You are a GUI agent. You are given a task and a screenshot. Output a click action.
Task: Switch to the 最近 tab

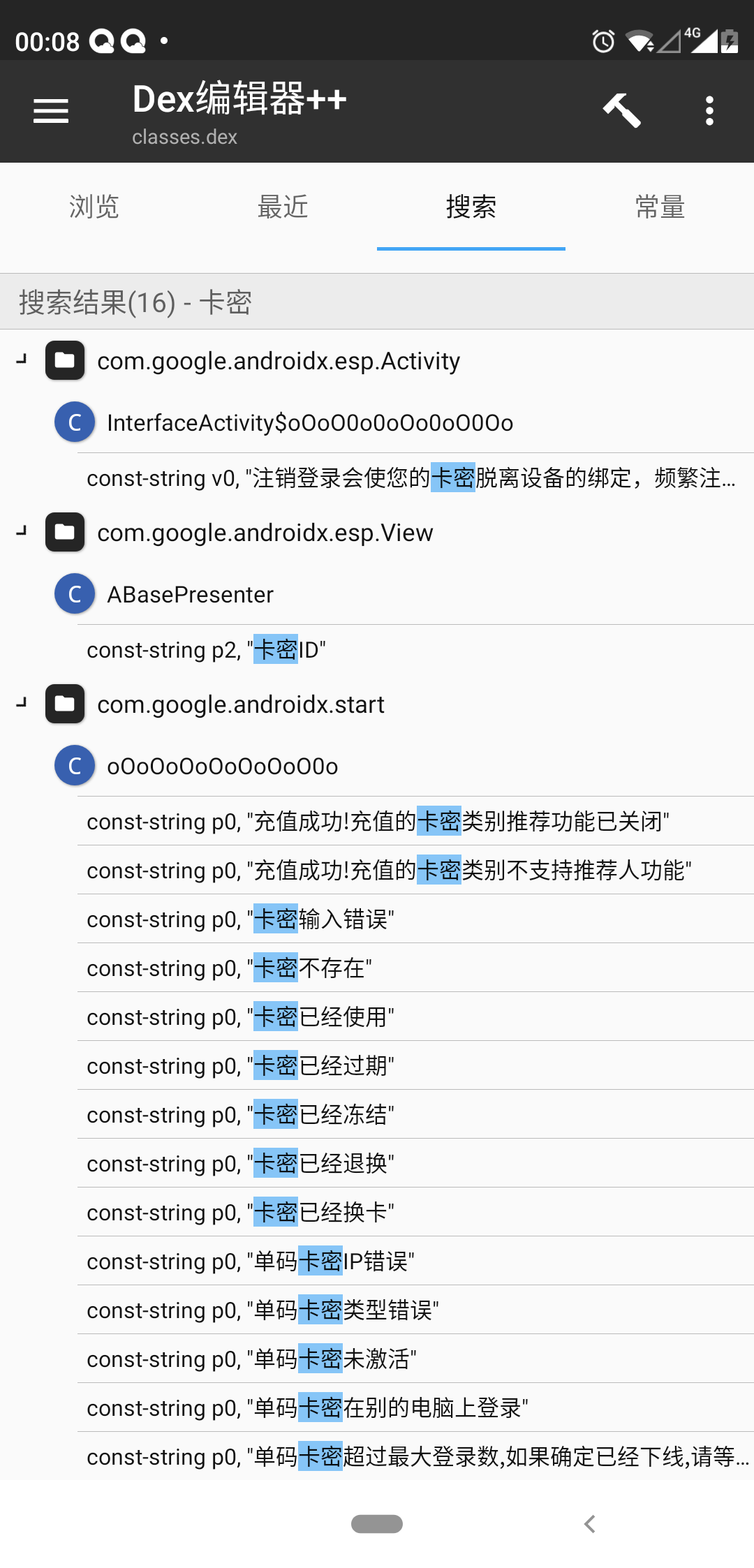click(283, 207)
